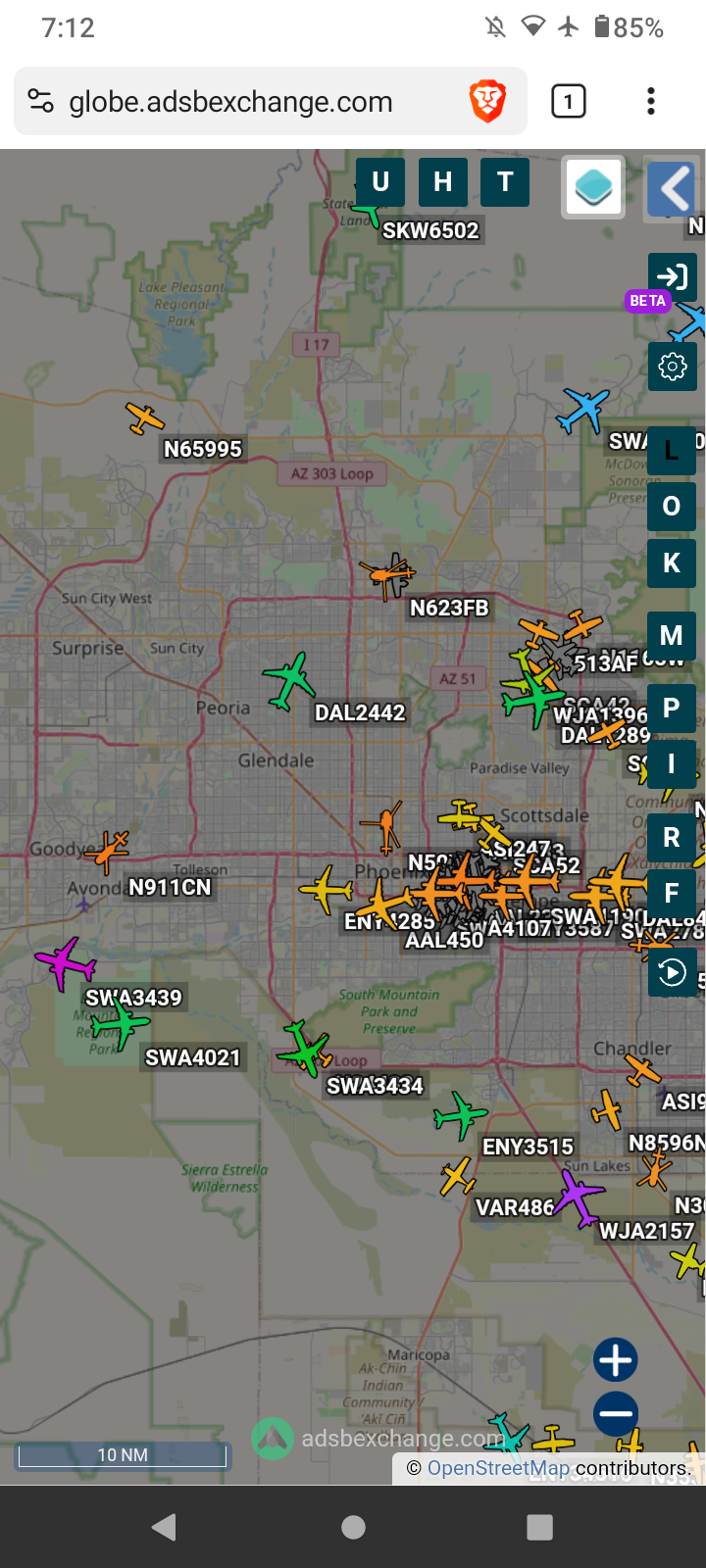The image size is (706, 1568).
Task: Tap the U button on map
Action: (380, 182)
